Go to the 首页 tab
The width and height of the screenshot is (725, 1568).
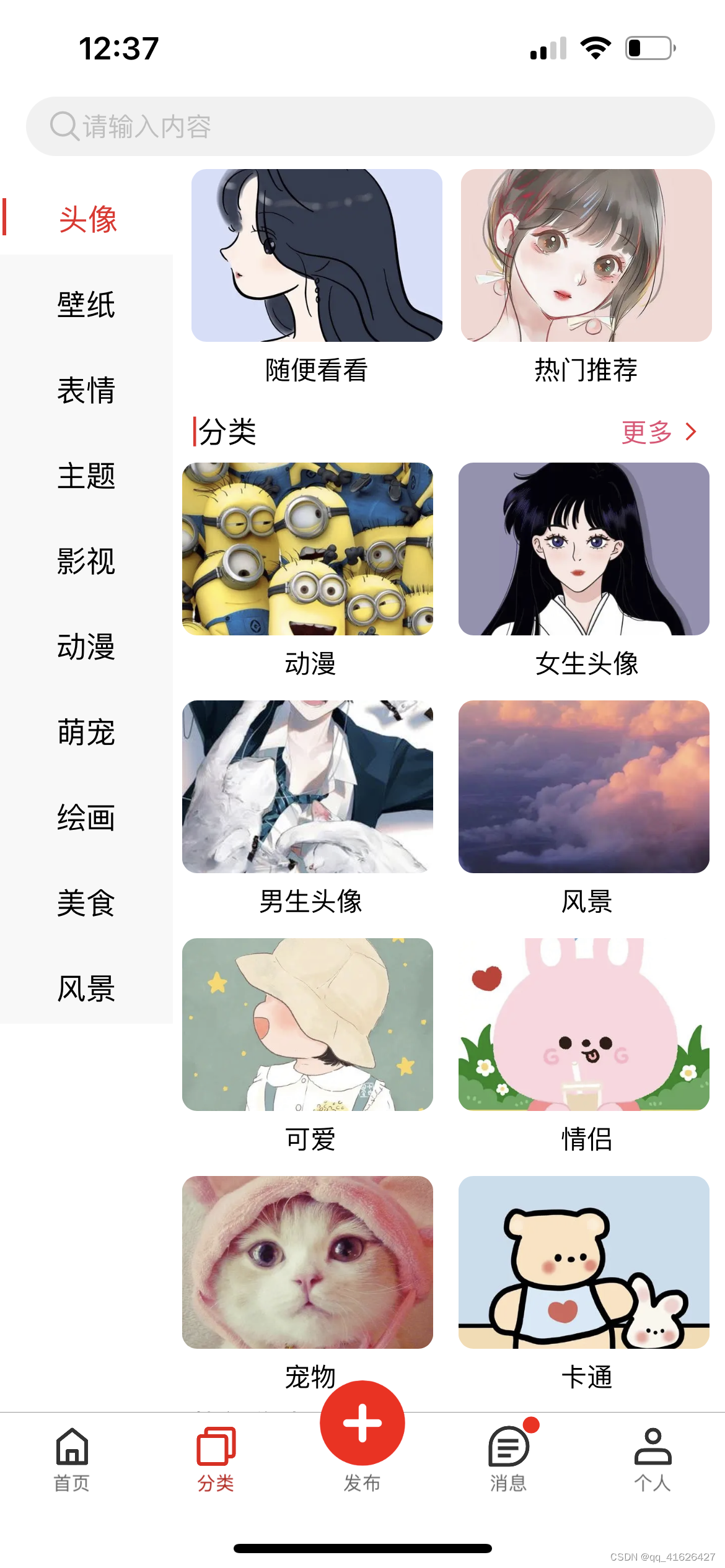click(72, 1459)
